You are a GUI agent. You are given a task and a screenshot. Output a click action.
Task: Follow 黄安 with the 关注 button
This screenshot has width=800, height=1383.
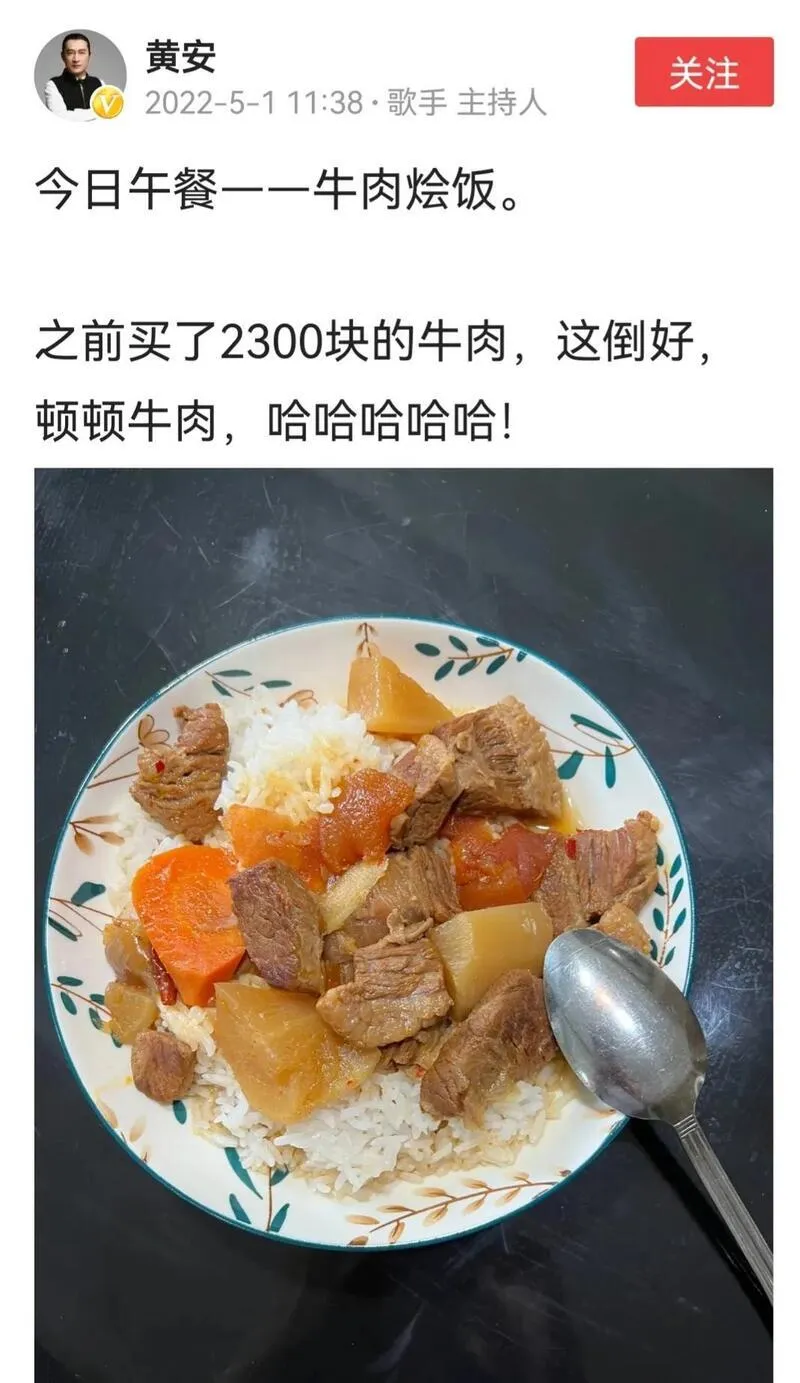tap(703, 72)
